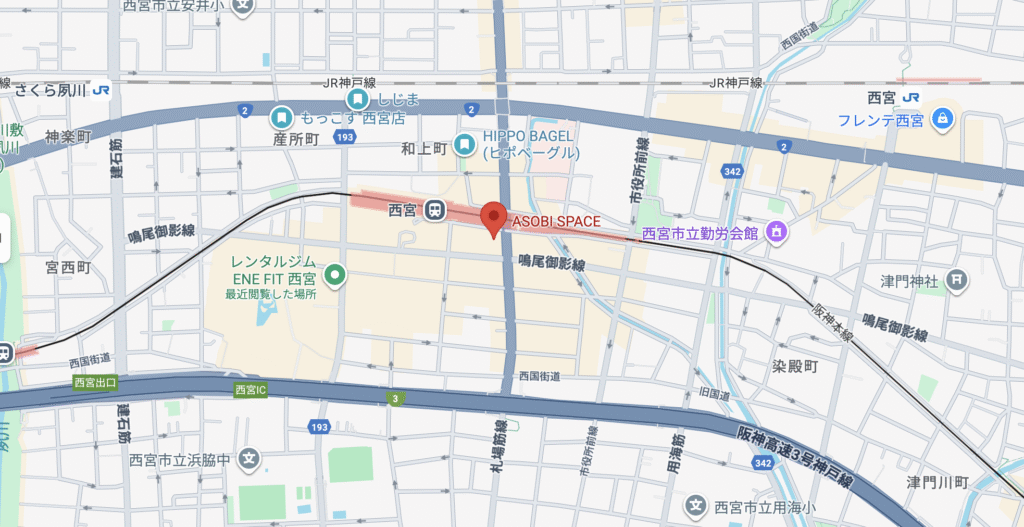
Task: Tap the 西宮市立用海小 school marker
Action: click(x=699, y=507)
